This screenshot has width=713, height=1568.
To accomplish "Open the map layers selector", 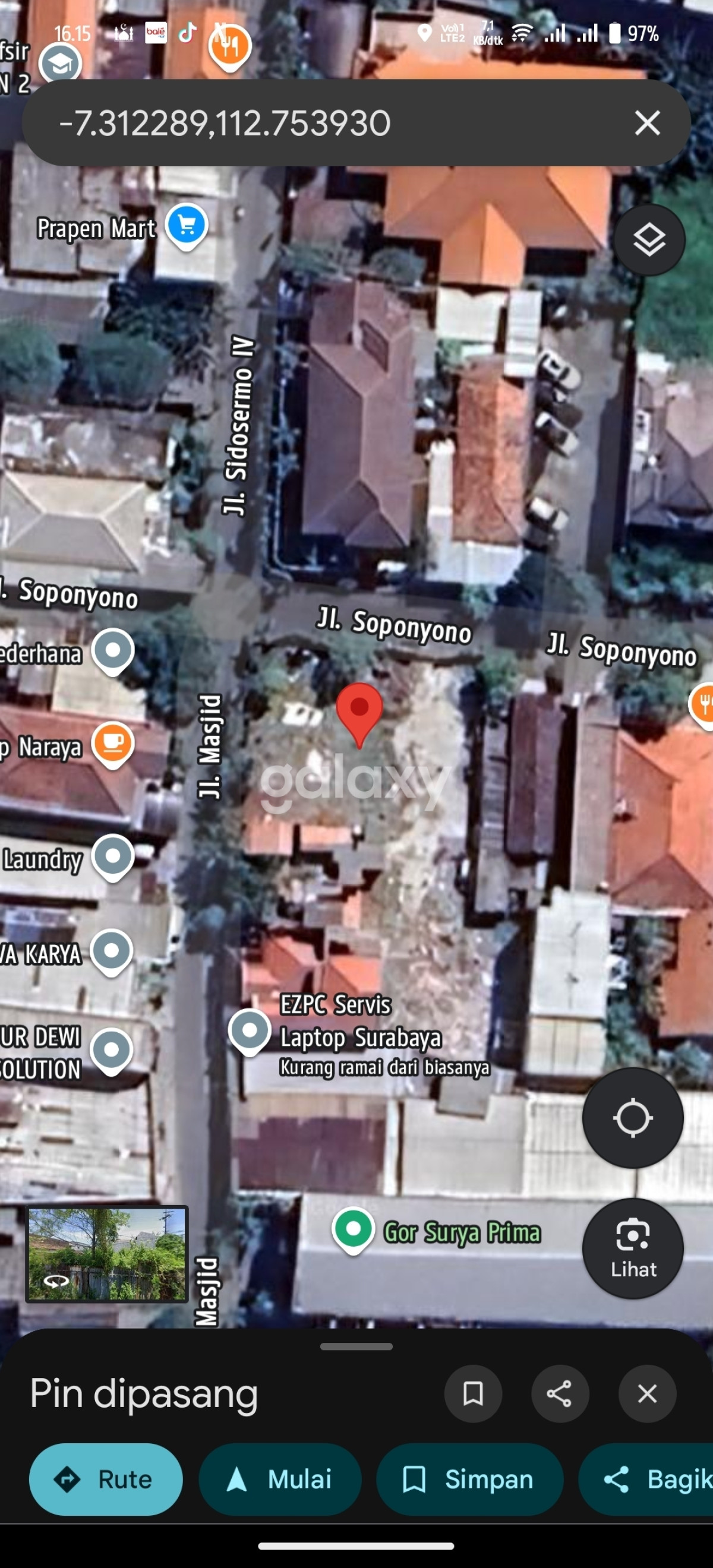I will pos(648,240).
